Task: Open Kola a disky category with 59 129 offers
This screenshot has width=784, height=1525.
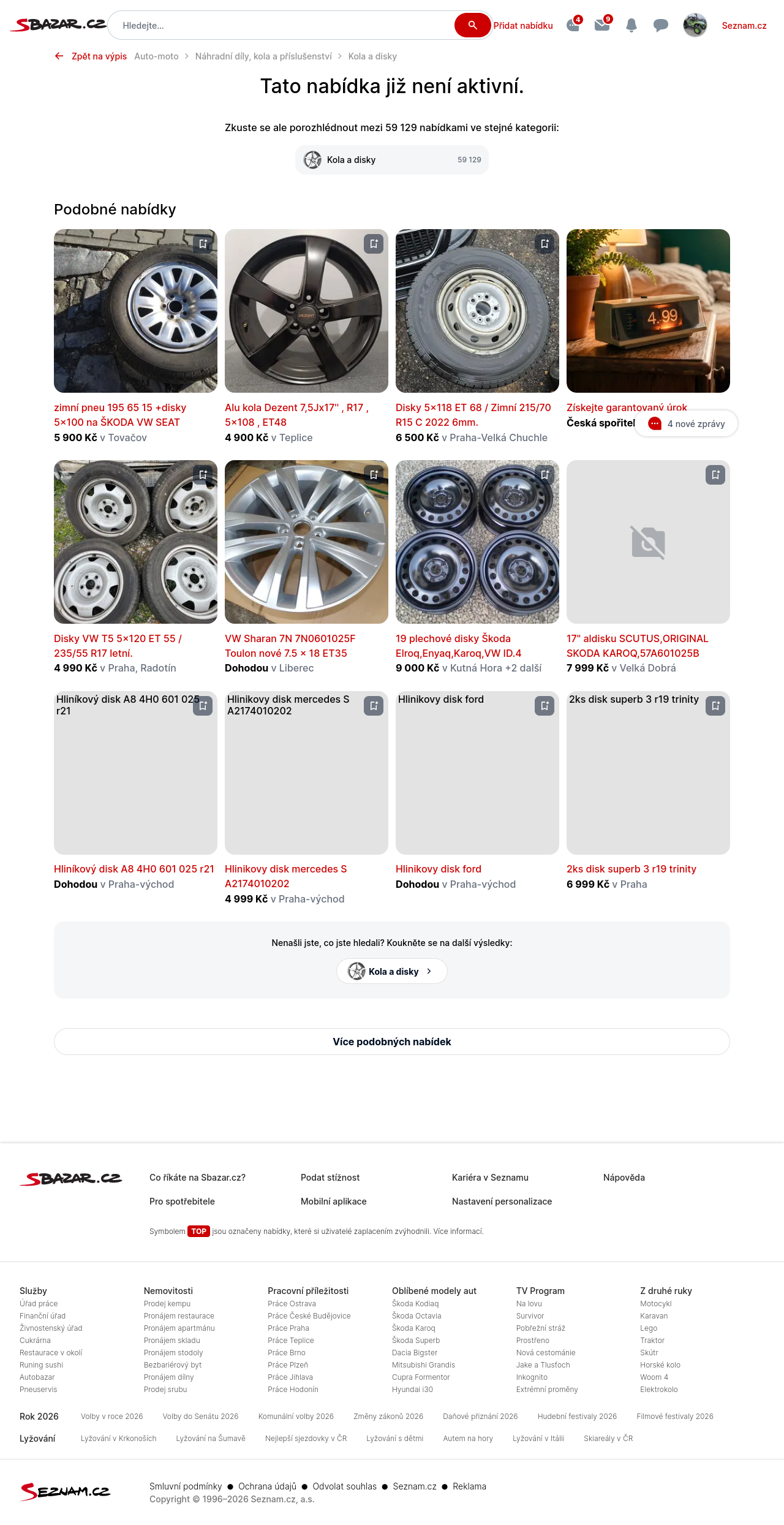Action: [x=392, y=160]
